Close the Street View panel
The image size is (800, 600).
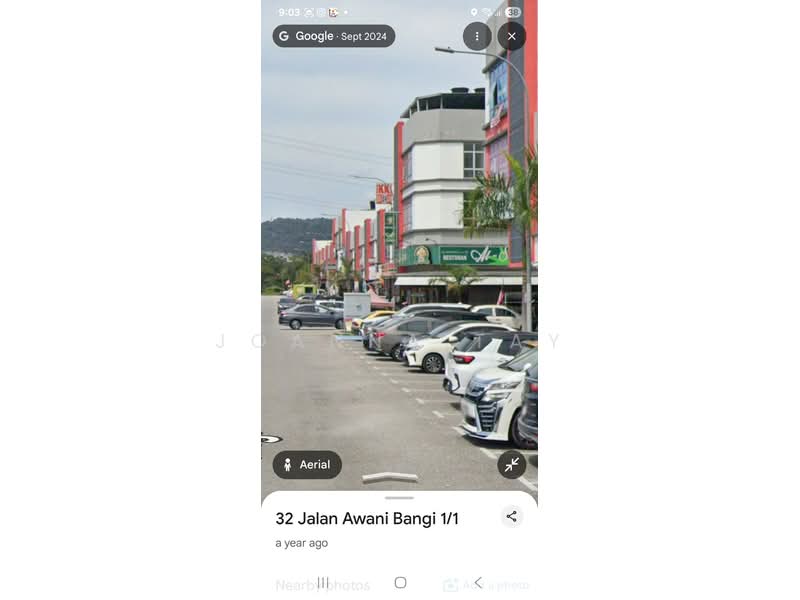512,36
